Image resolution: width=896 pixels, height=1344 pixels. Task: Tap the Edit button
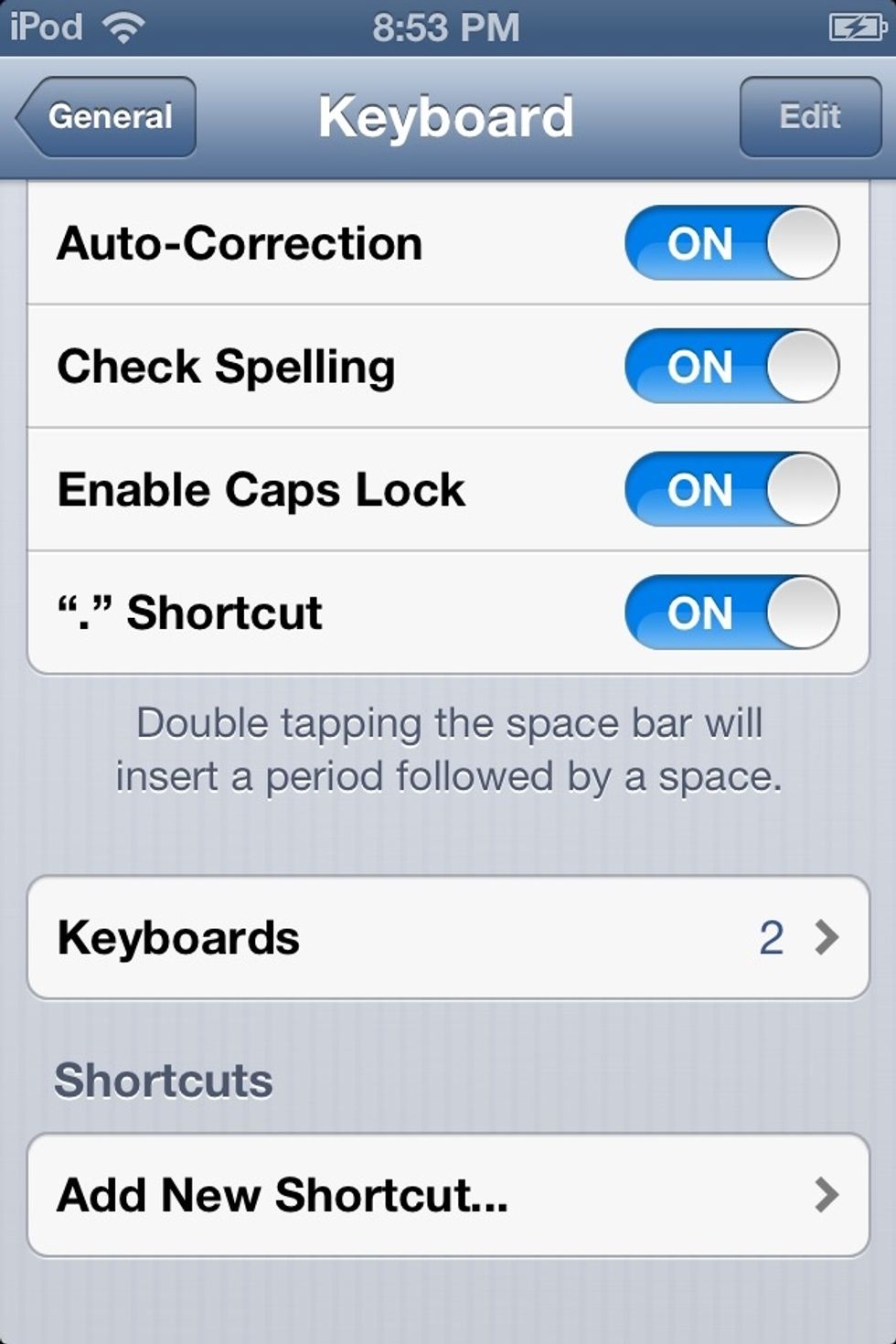tap(808, 116)
